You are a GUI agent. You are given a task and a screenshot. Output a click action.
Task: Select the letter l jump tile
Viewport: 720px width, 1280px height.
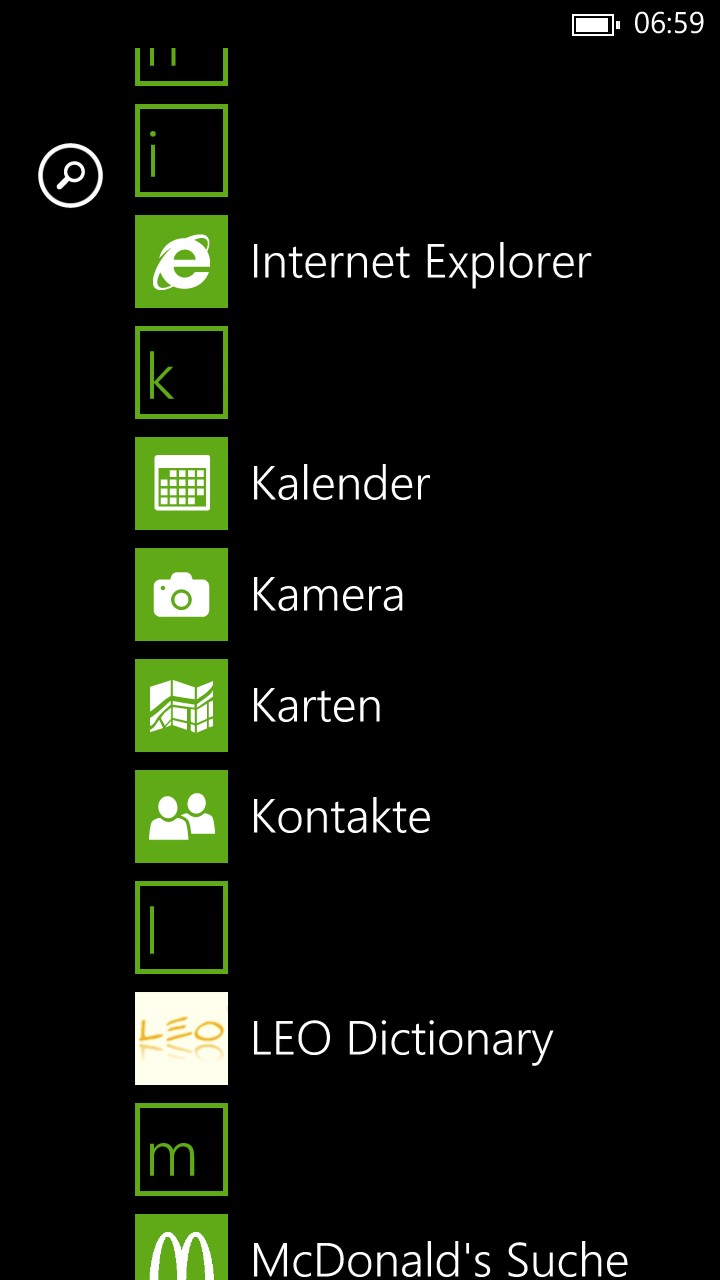[181, 928]
